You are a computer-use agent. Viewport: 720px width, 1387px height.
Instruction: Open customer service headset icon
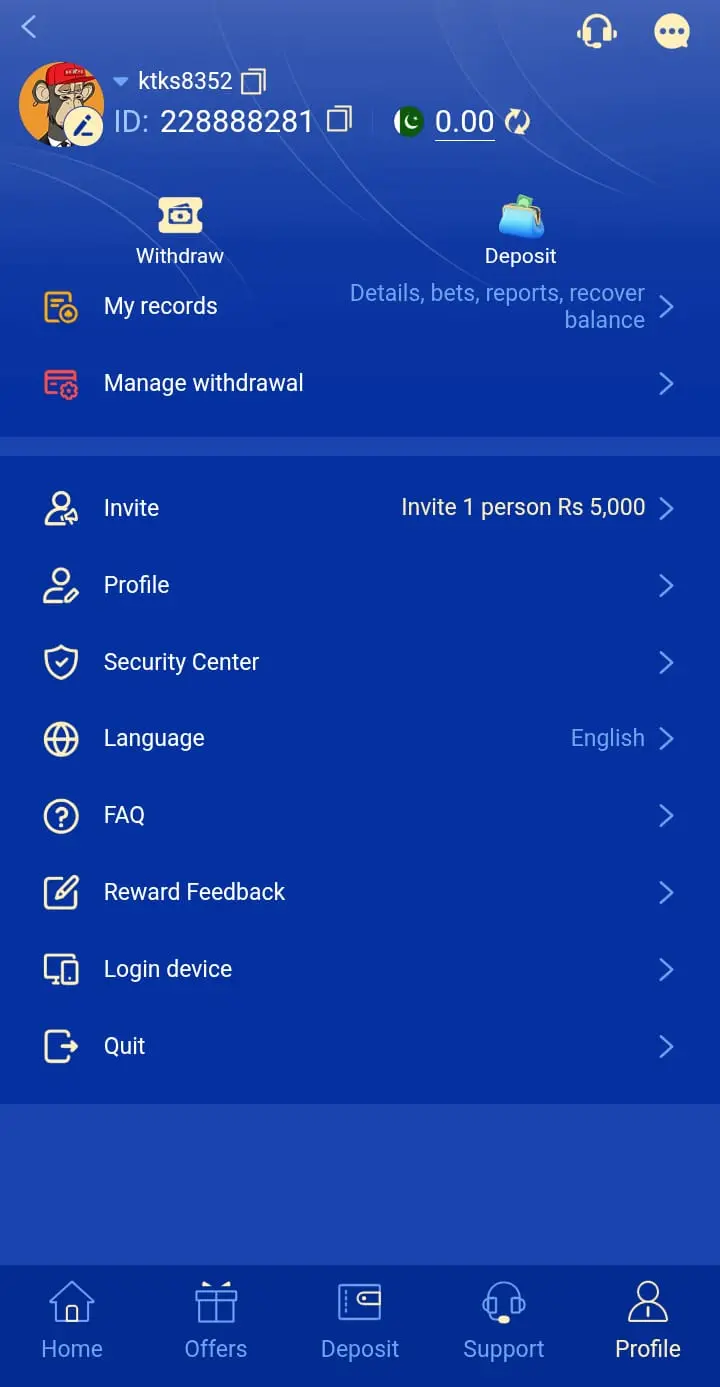tap(597, 31)
